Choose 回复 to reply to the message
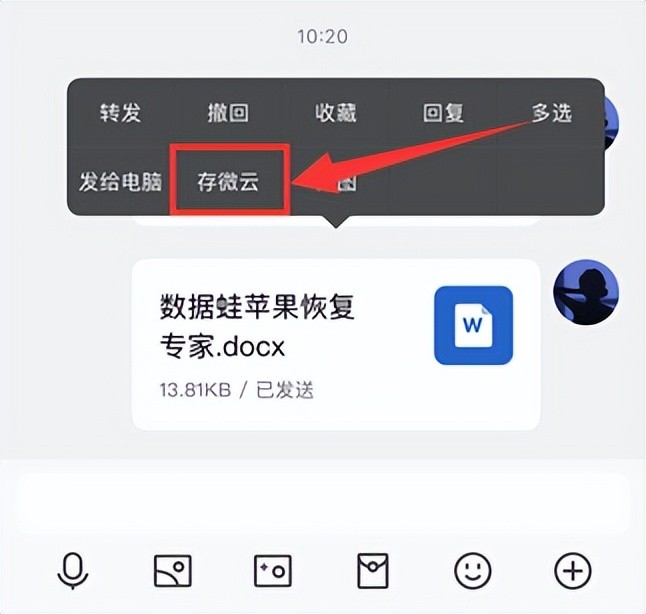This screenshot has width=646, height=614. [441, 113]
